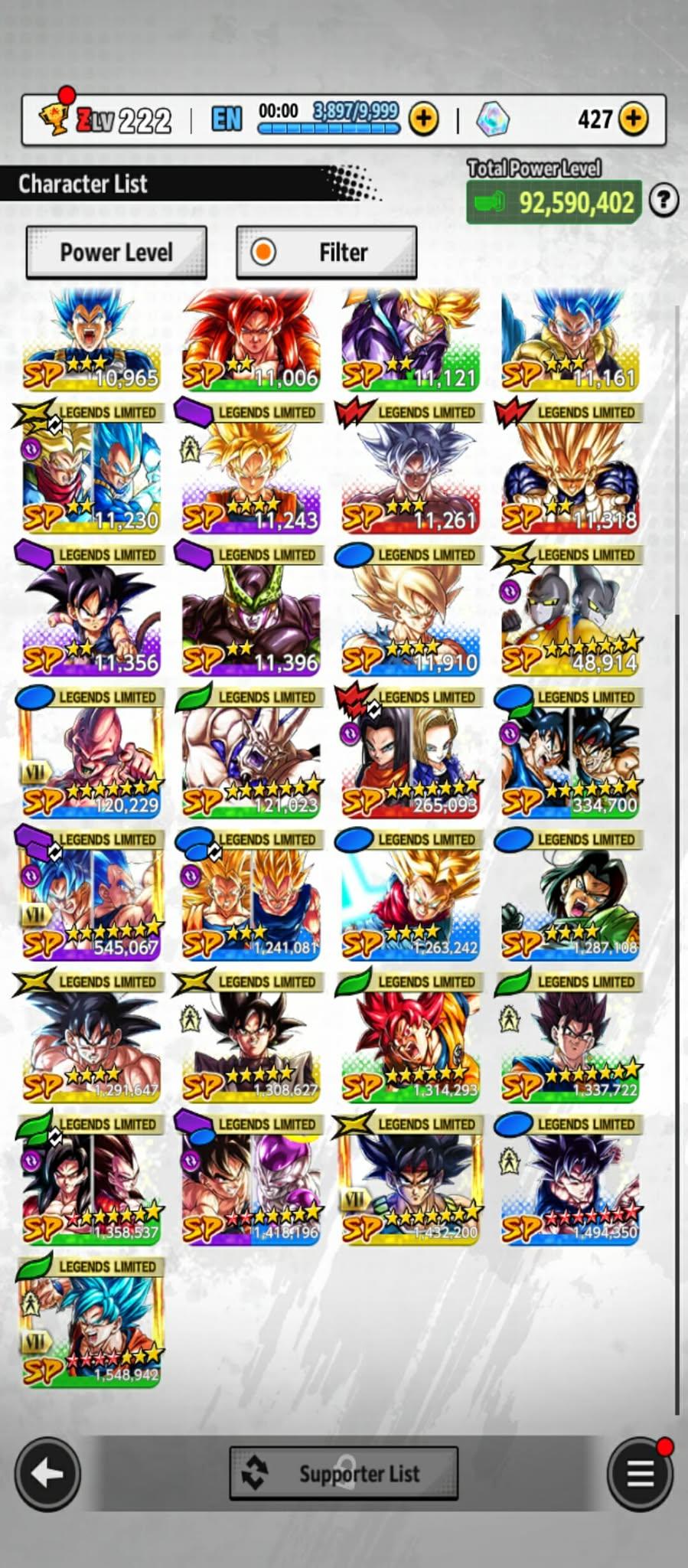The width and height of the screenshot is (688, 1568).
Task: Open the Total Power Level help icon
Action: pyautogui.click(x=664, y=201)
